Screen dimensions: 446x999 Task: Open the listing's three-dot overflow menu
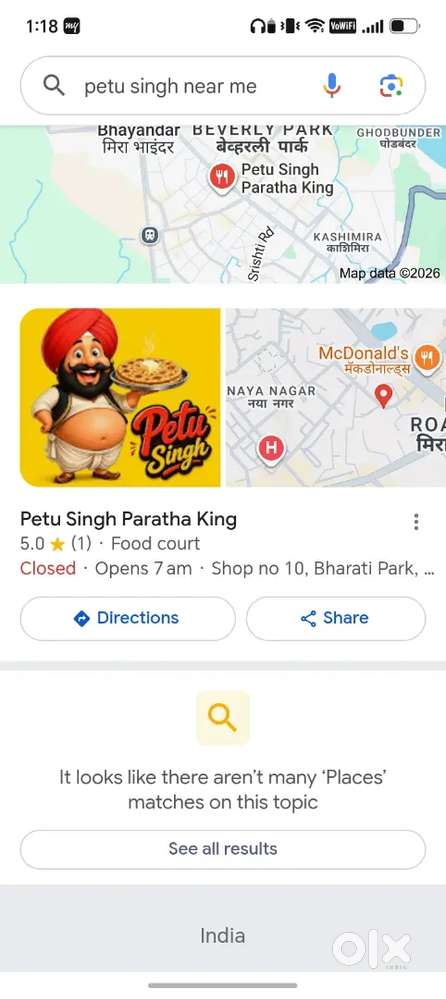pyautogui.click(x=416, y=521)
